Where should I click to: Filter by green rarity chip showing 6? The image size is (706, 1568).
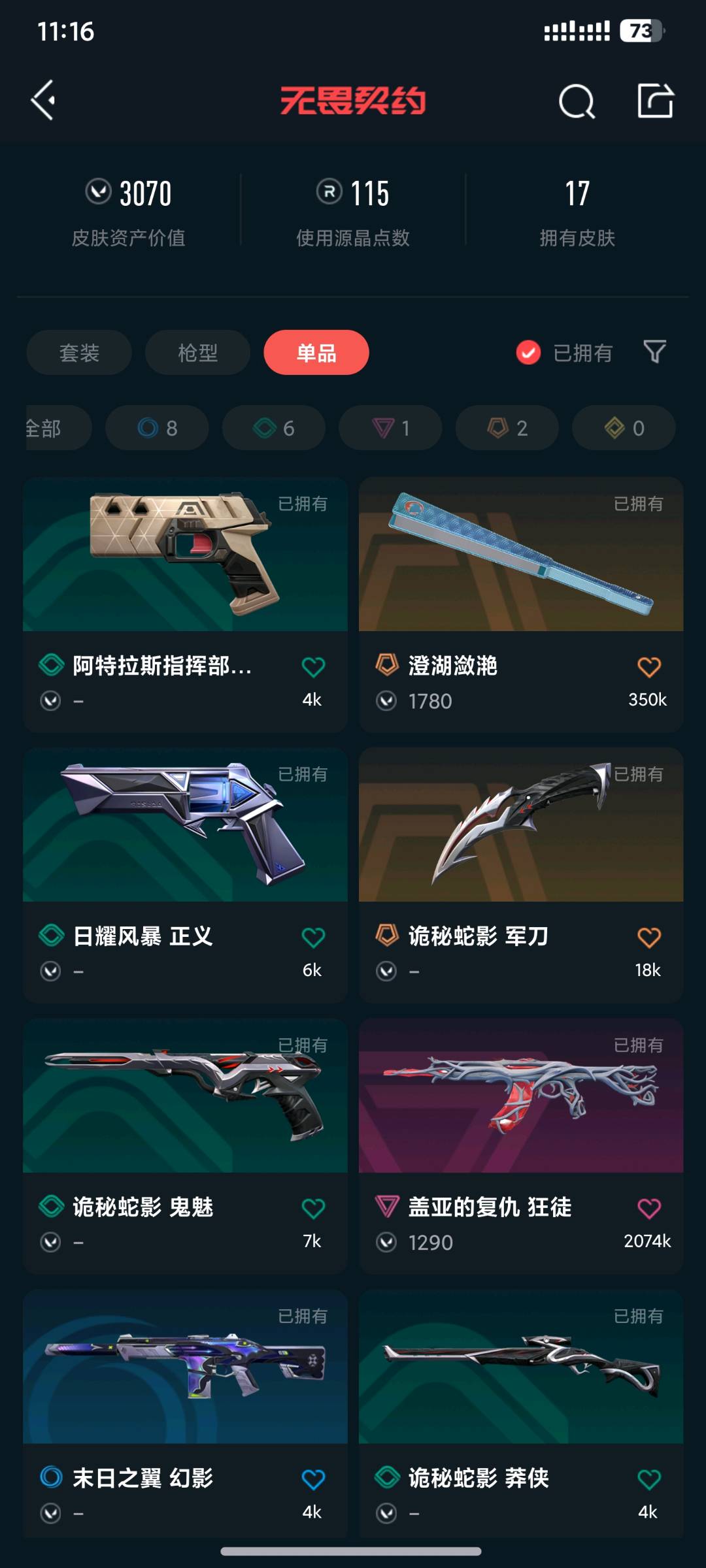[x=273, y=428]
